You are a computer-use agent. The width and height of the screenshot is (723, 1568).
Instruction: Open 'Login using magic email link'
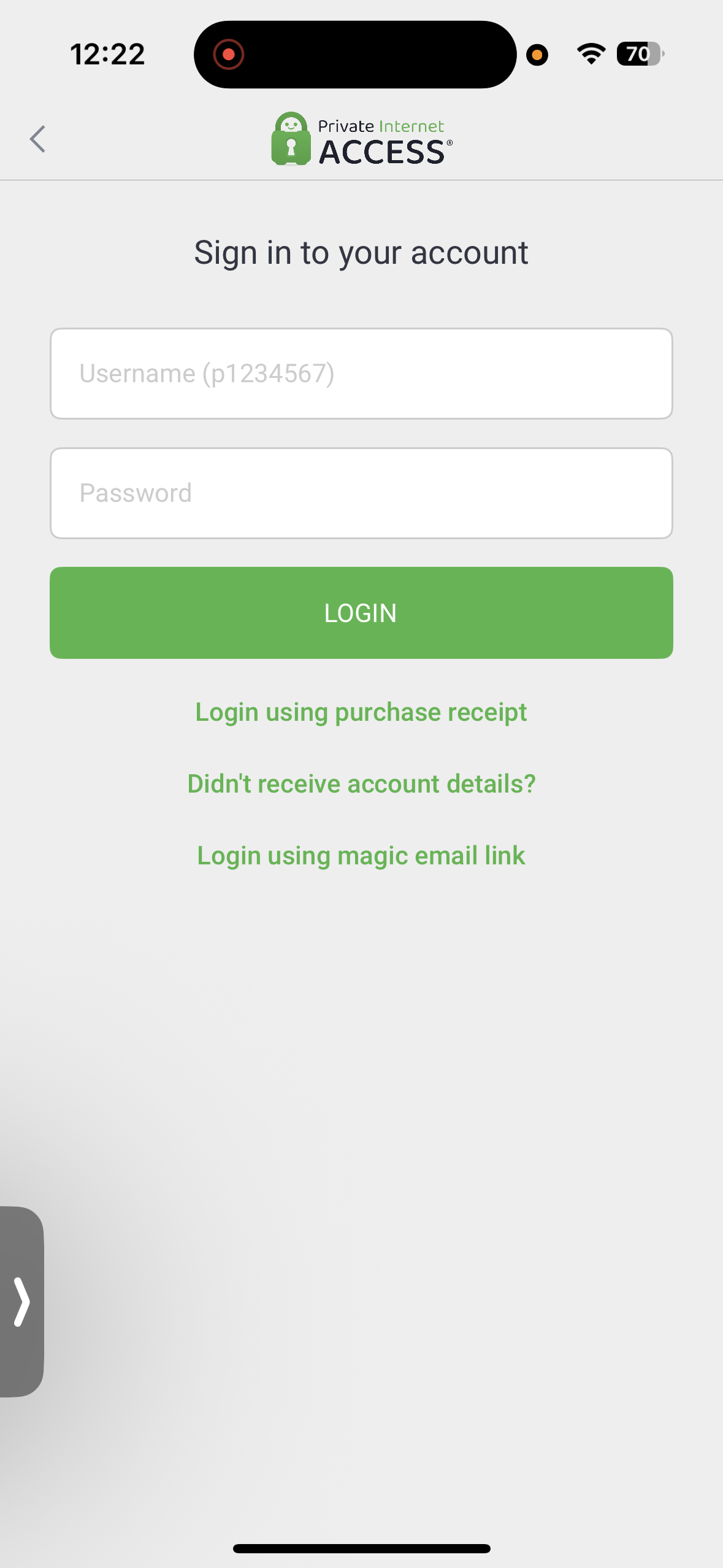(x=361, y=855)
